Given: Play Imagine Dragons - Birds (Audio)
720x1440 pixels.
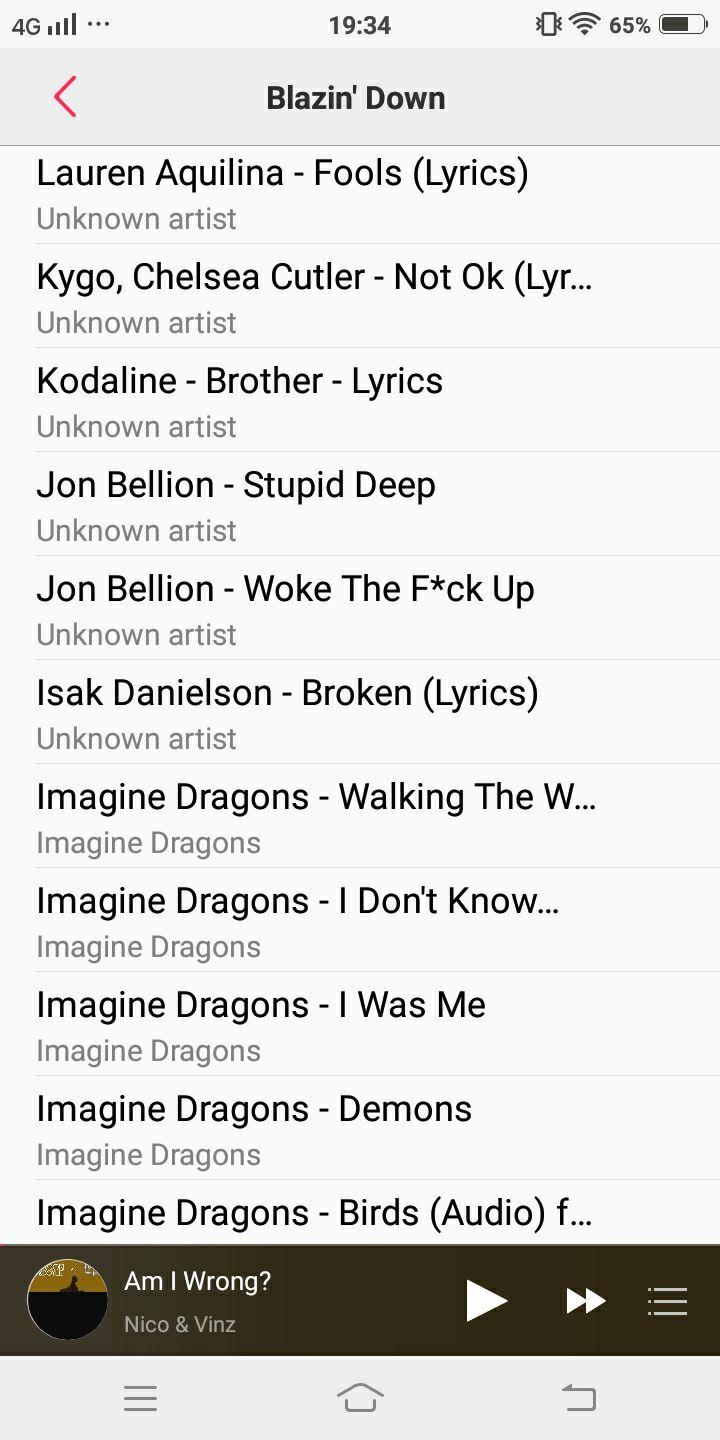Looking at the screenshot, I should [x=360, y=1212].
